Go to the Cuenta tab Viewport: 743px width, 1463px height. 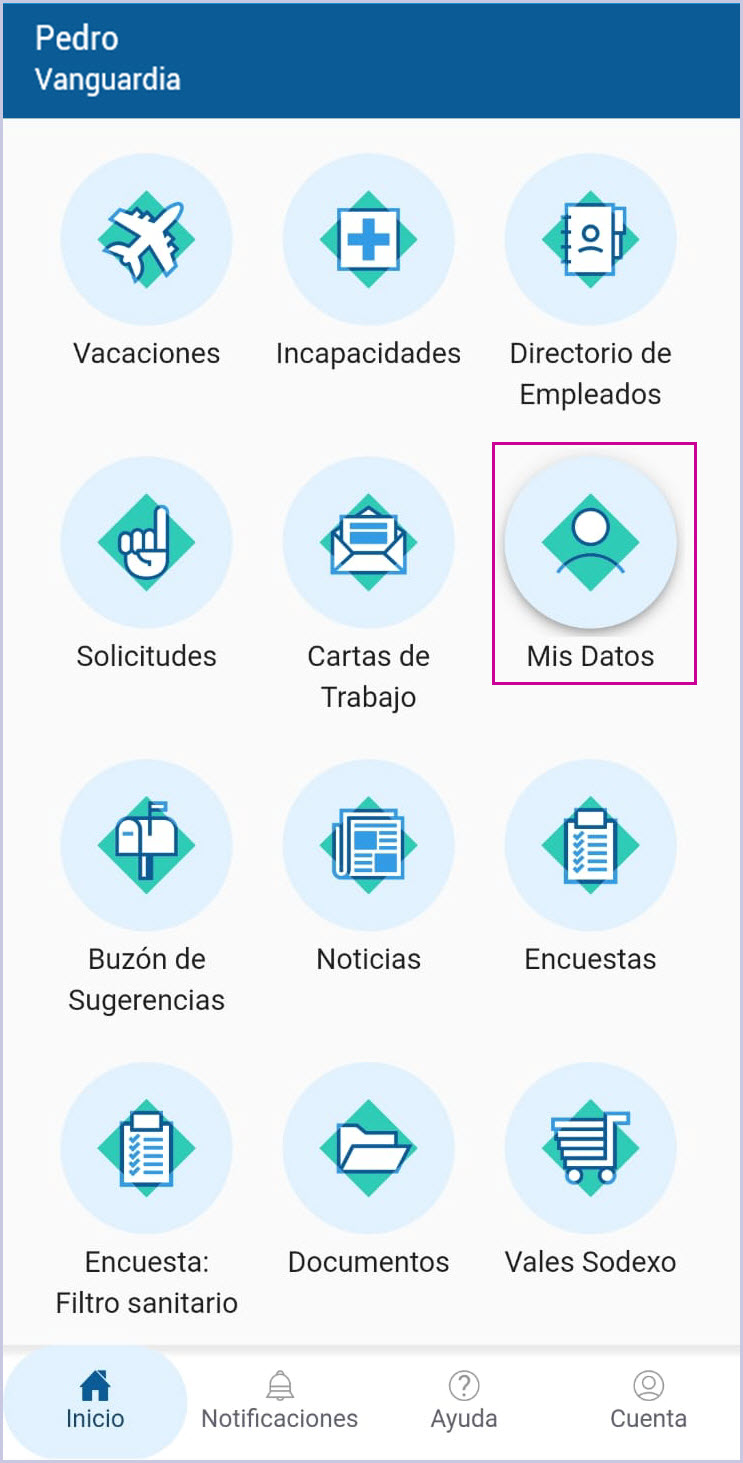coord(648,1400)
